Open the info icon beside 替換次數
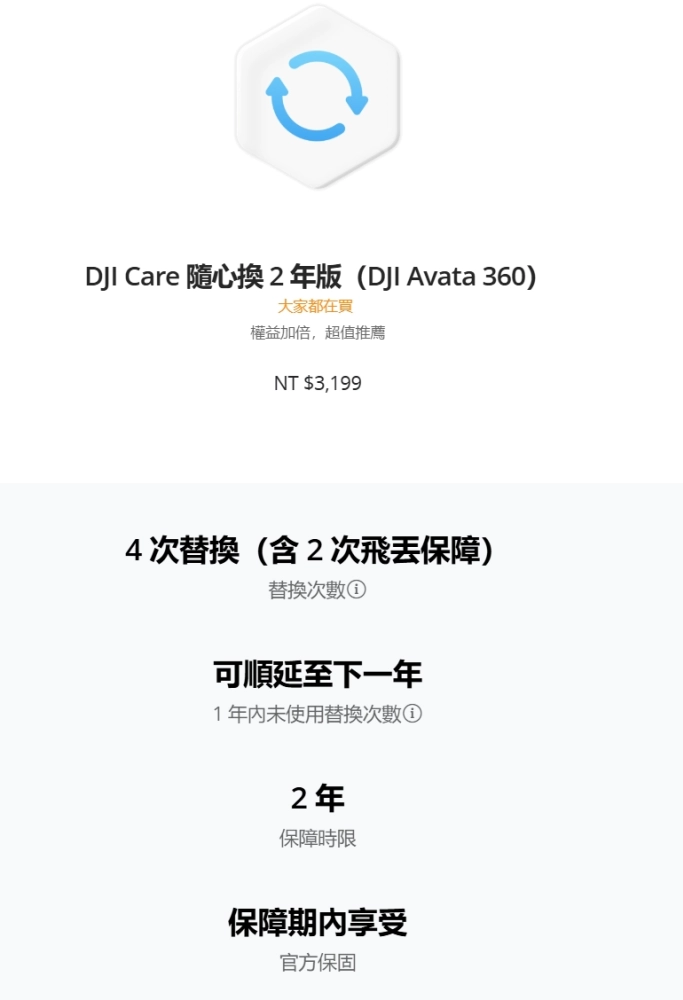 pos(357,590)
